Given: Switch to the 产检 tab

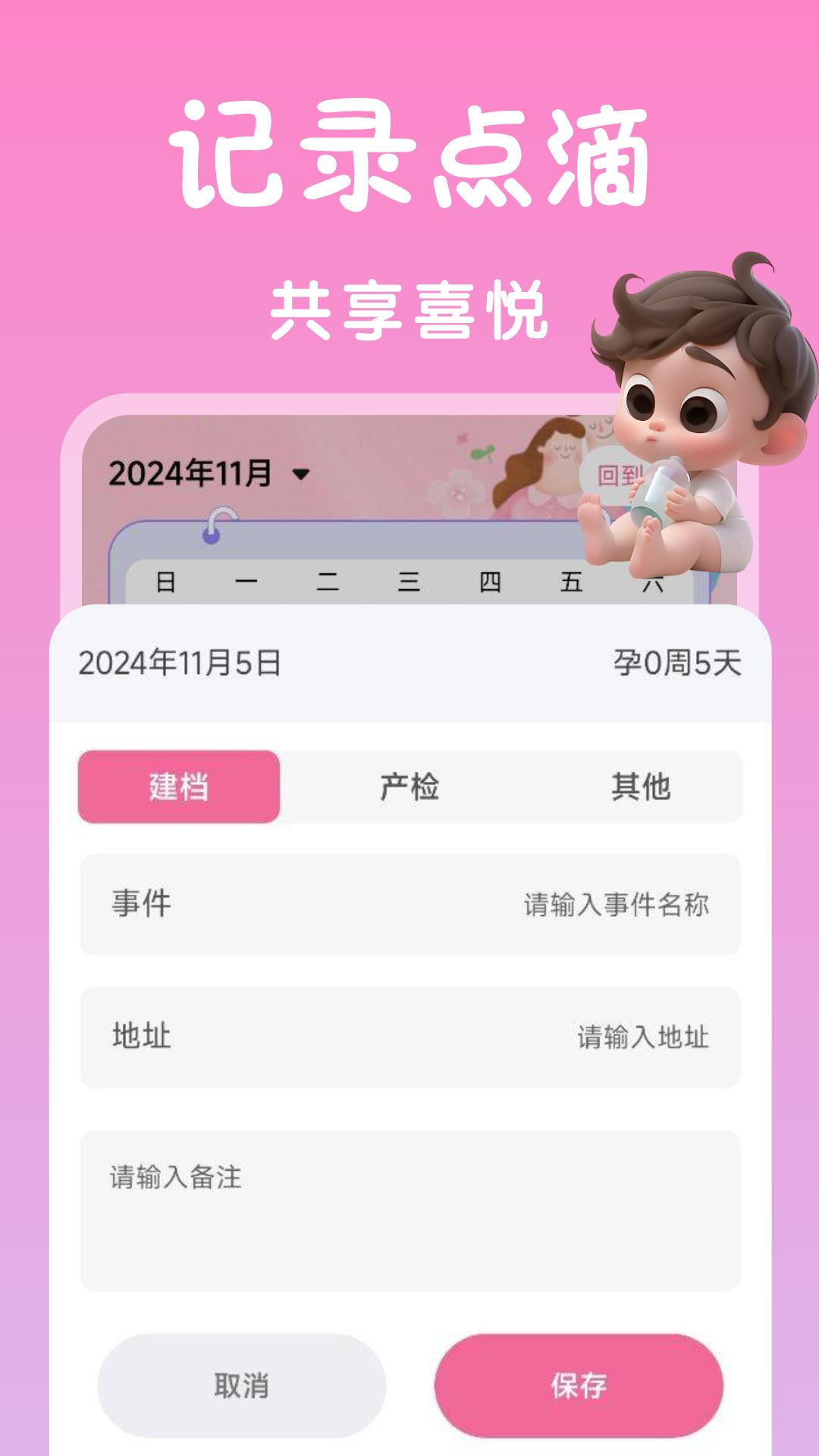Looking at the screenshot, I should coord(409,788).
